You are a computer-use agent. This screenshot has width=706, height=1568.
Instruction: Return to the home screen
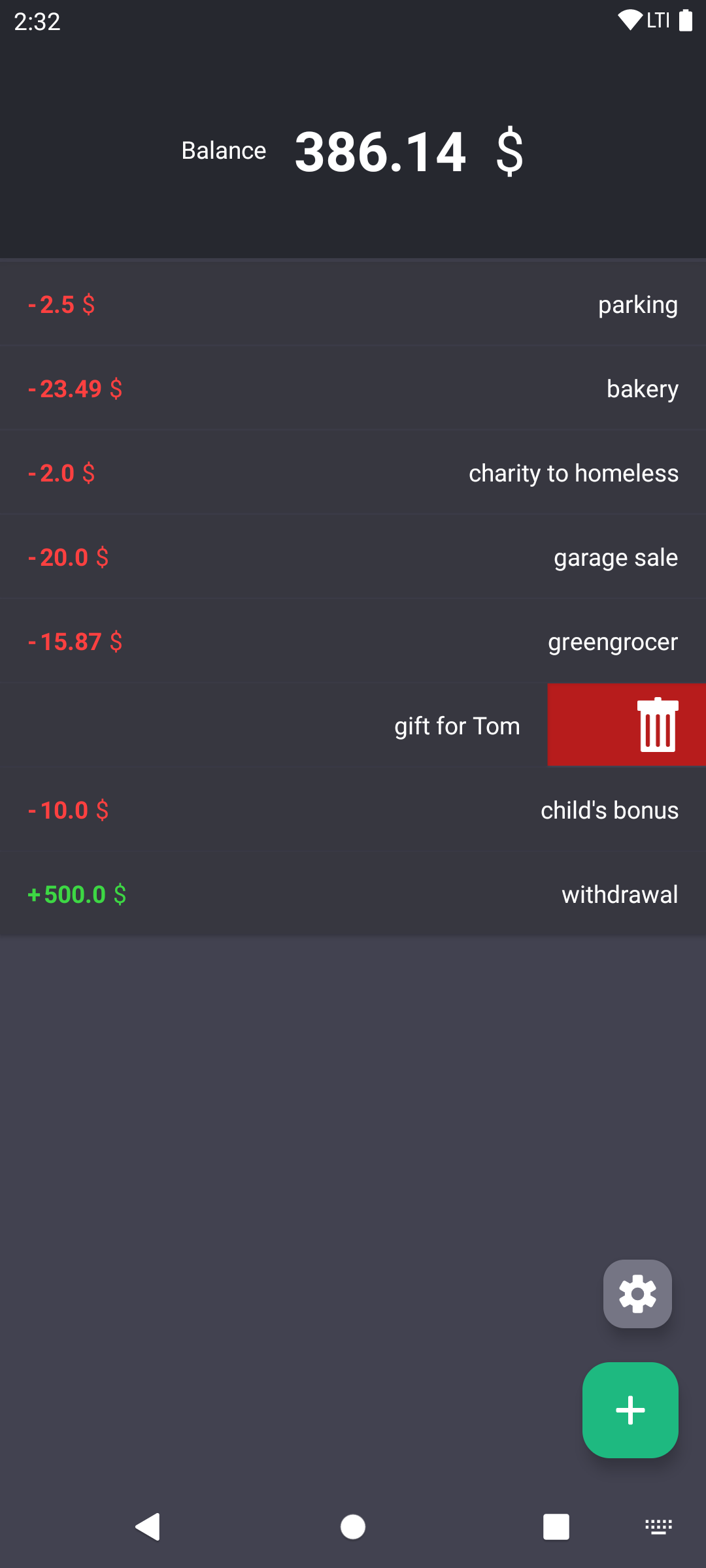click(x=353, y=1527)
